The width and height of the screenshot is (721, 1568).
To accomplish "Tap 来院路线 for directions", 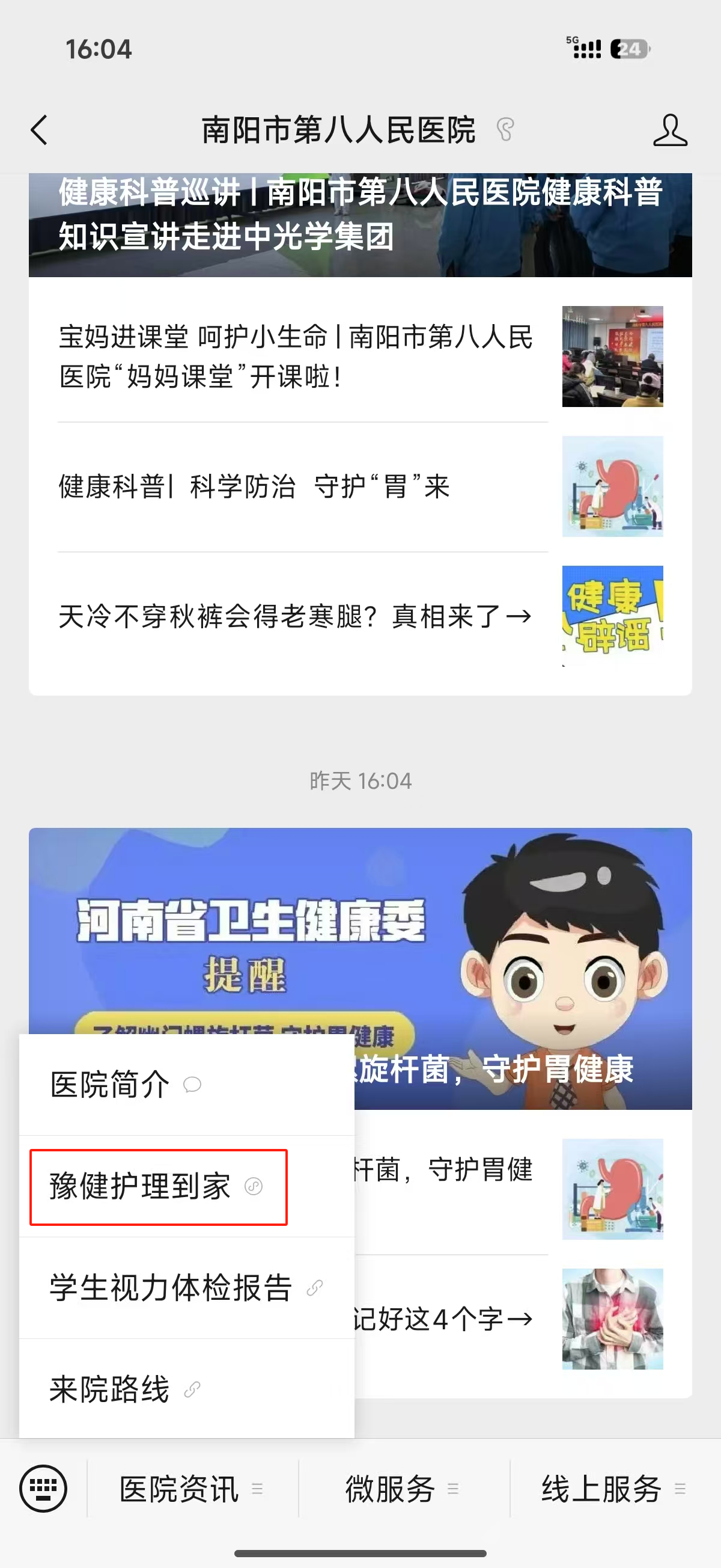I will [111, 1389].
